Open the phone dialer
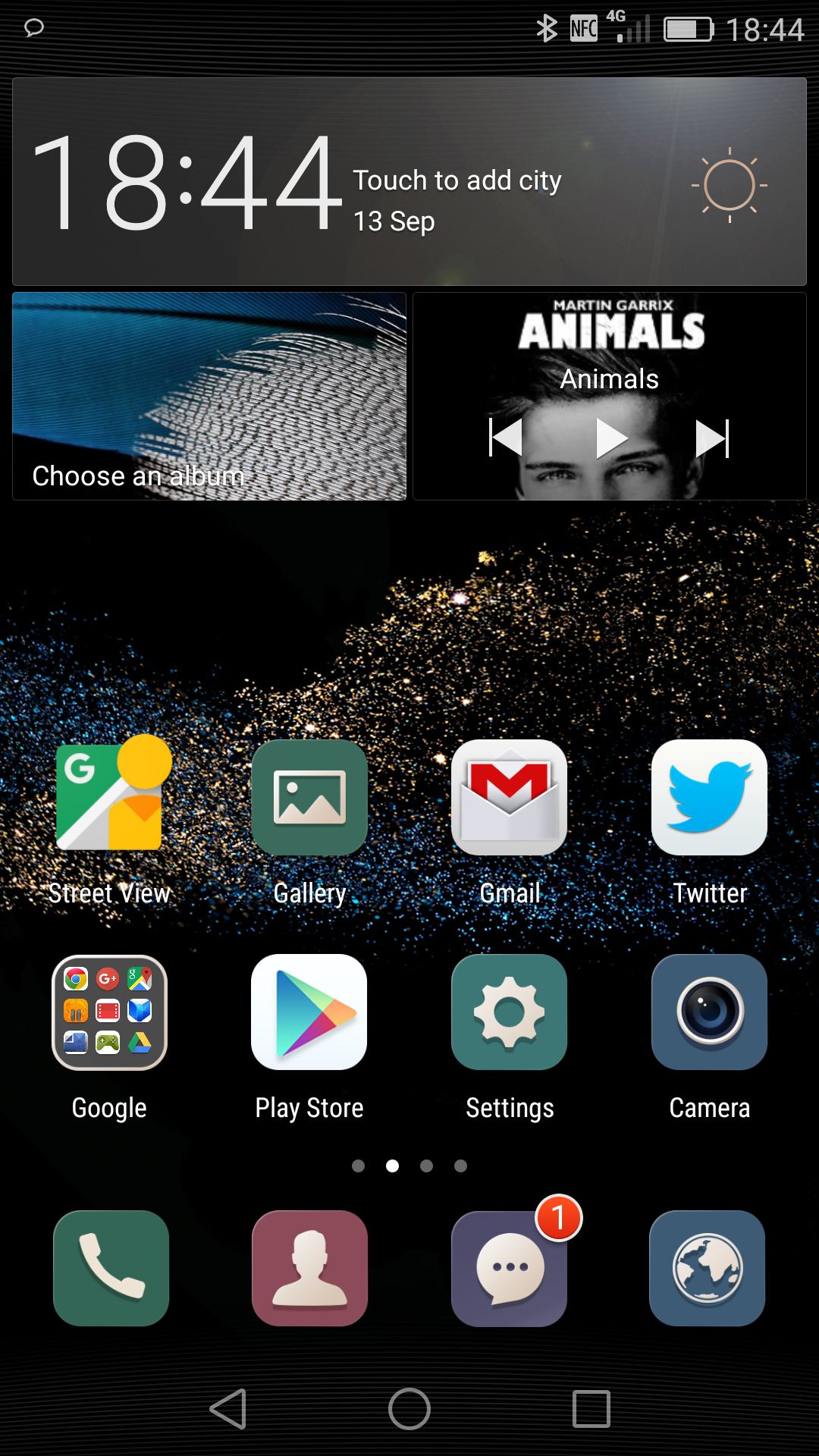This screenshot has height=1456, width=819. 111,1268
